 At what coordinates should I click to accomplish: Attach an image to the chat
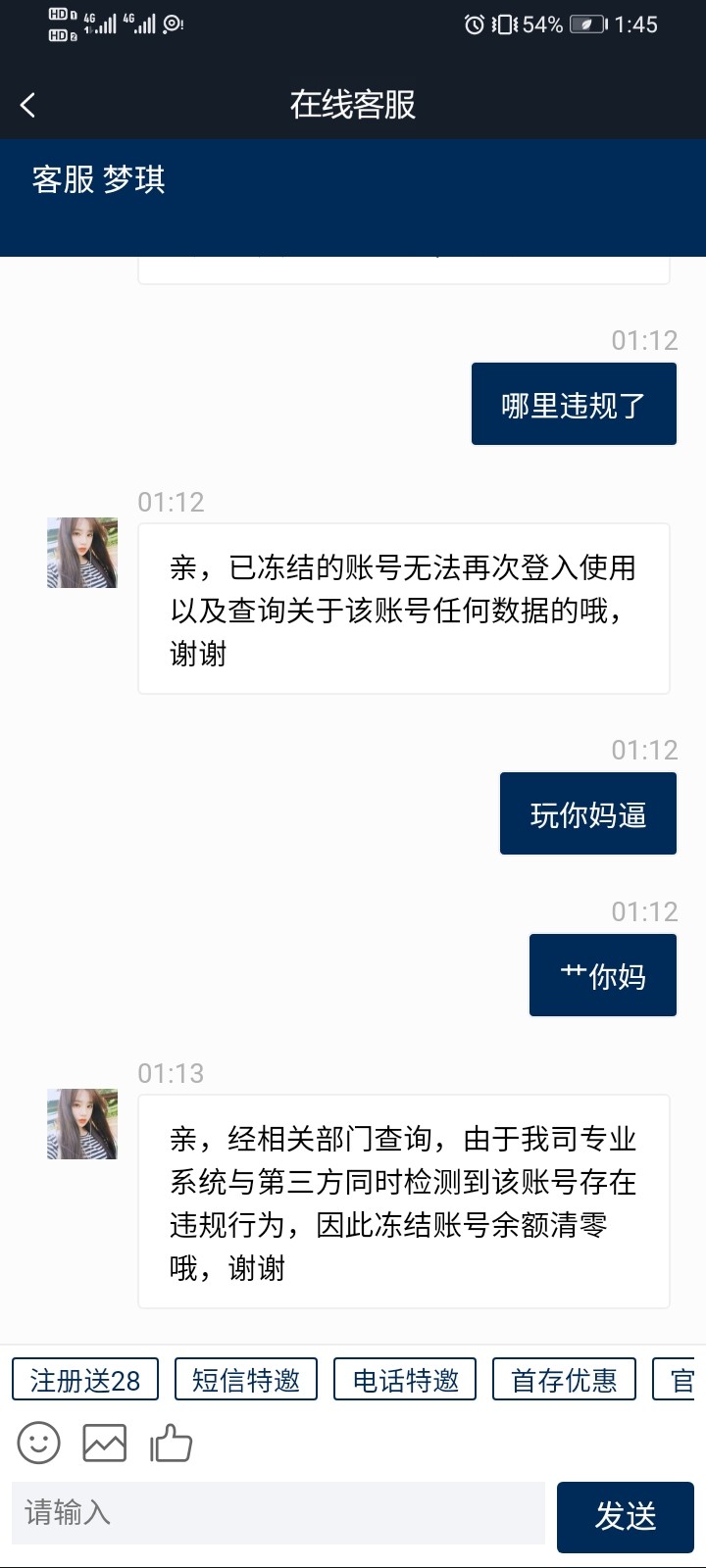105,1444
